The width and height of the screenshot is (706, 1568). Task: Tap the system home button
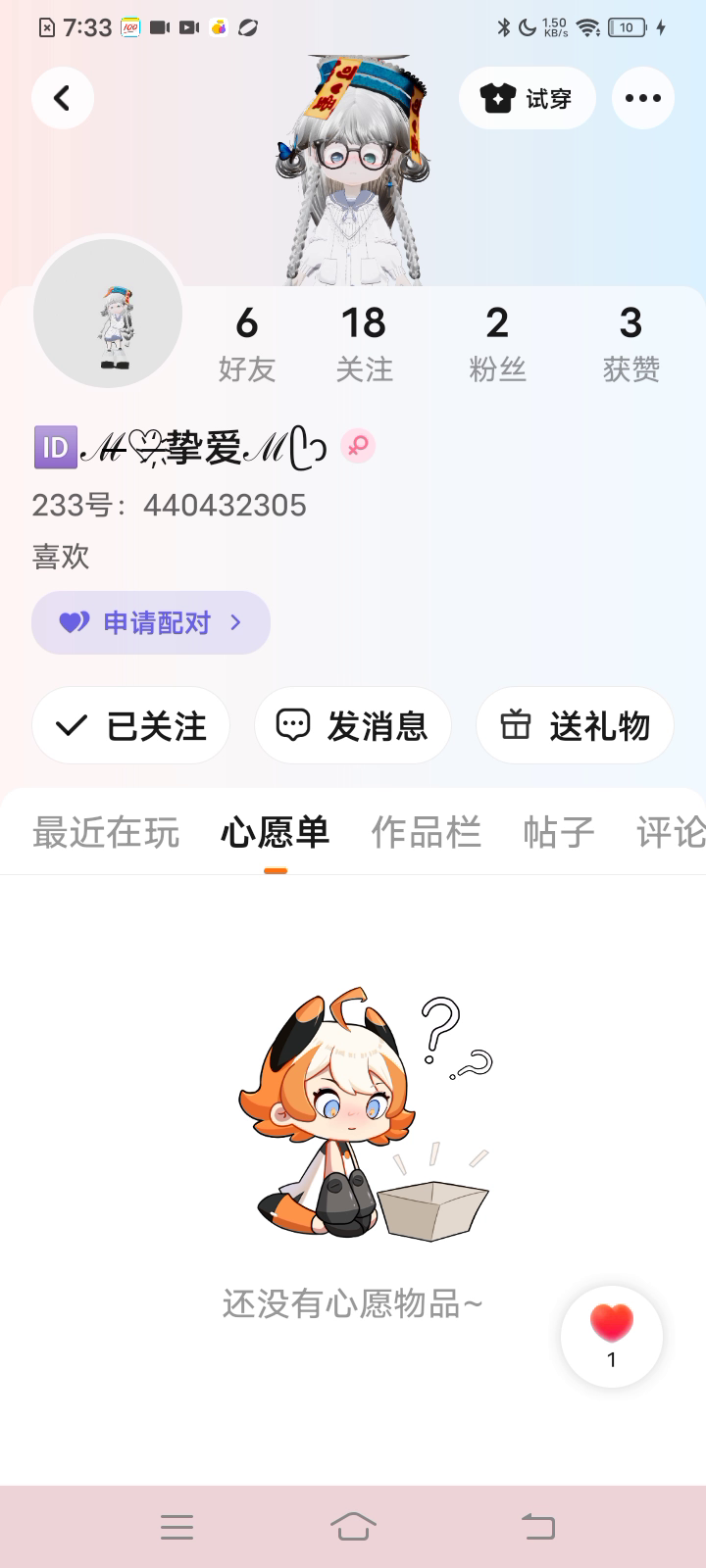point(353,1526)
